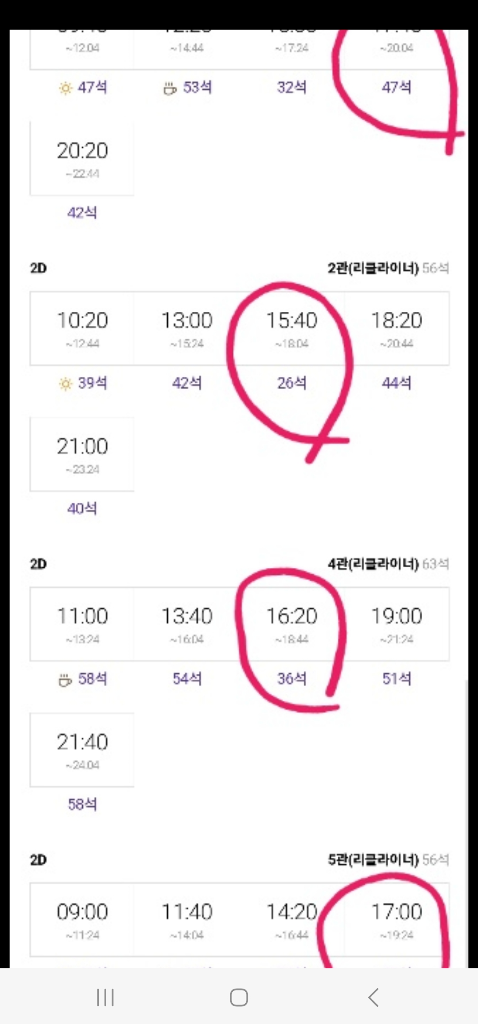Select the 17:00 showtime in hall 5

tap(397, 920)
